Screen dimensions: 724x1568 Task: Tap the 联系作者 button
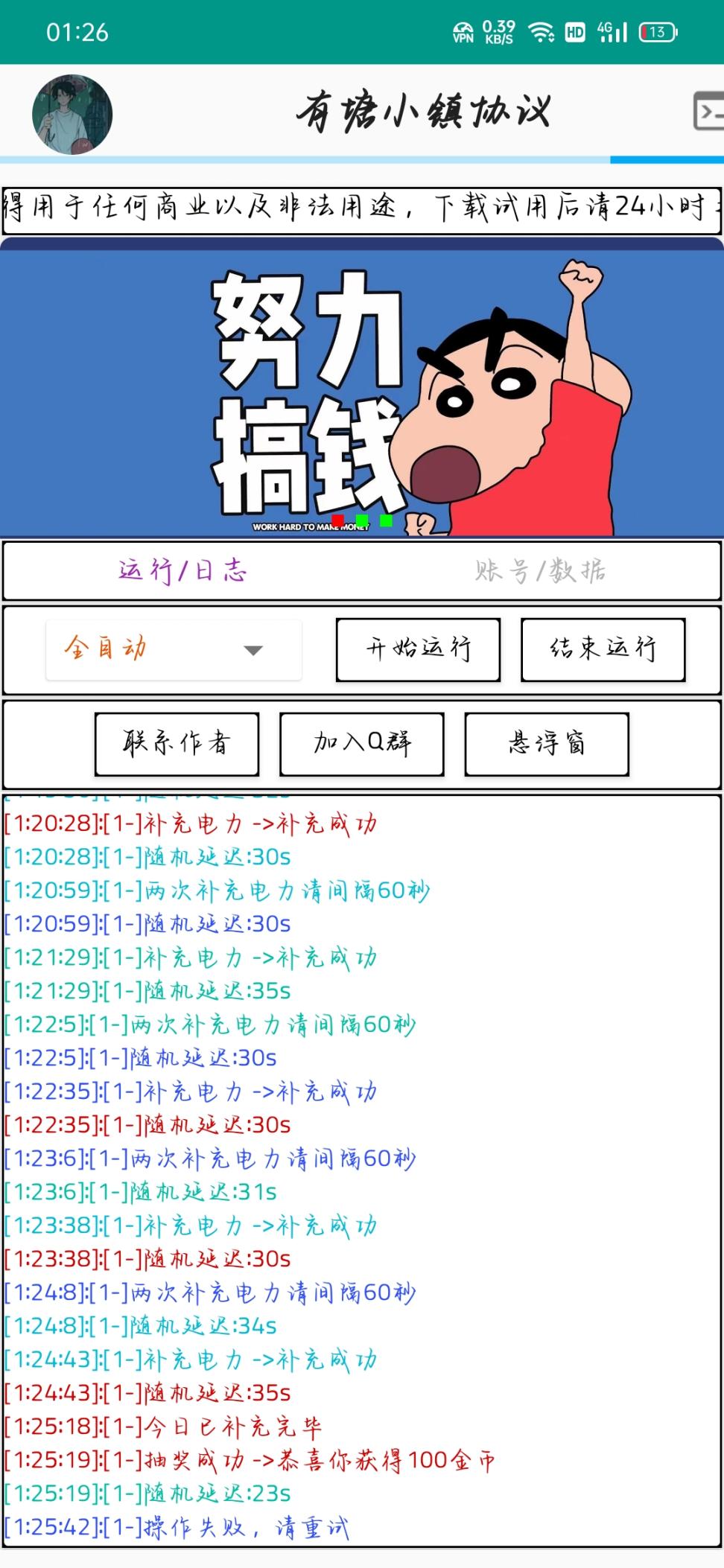click(177, 744)
